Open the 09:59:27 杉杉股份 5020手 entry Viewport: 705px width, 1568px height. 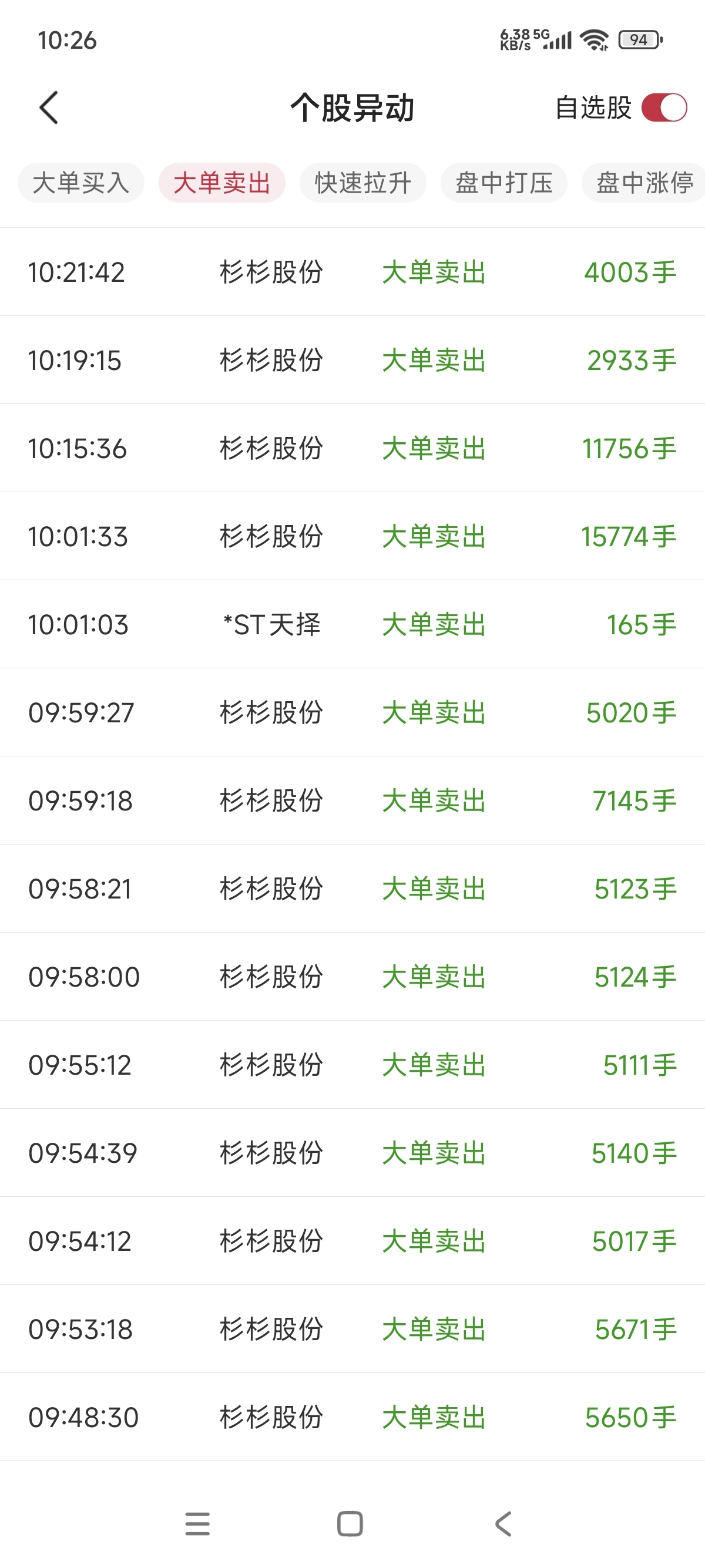pyautogui.click(x=352, y=713)
